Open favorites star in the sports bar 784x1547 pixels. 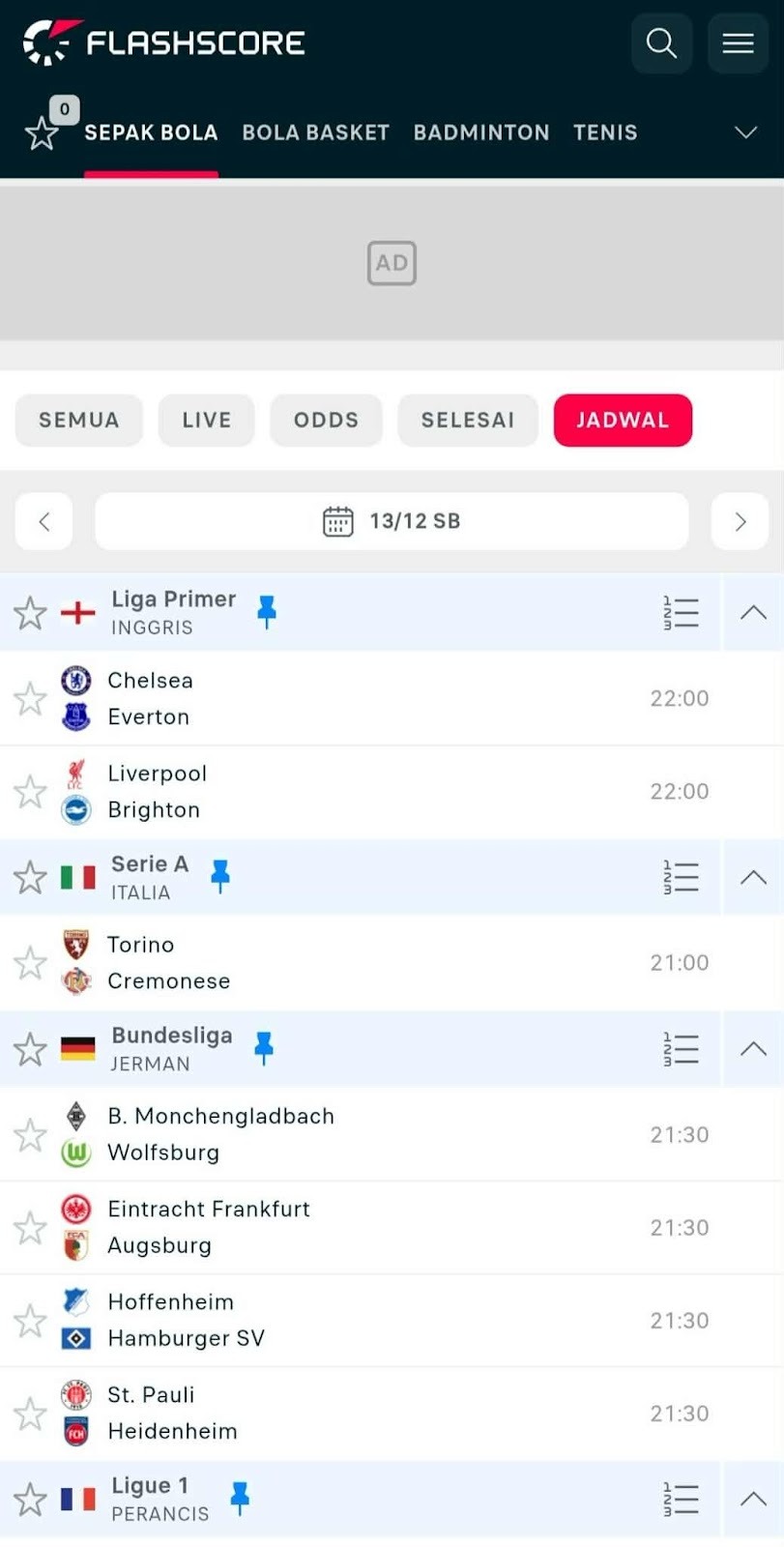click(x=42, y=133)
